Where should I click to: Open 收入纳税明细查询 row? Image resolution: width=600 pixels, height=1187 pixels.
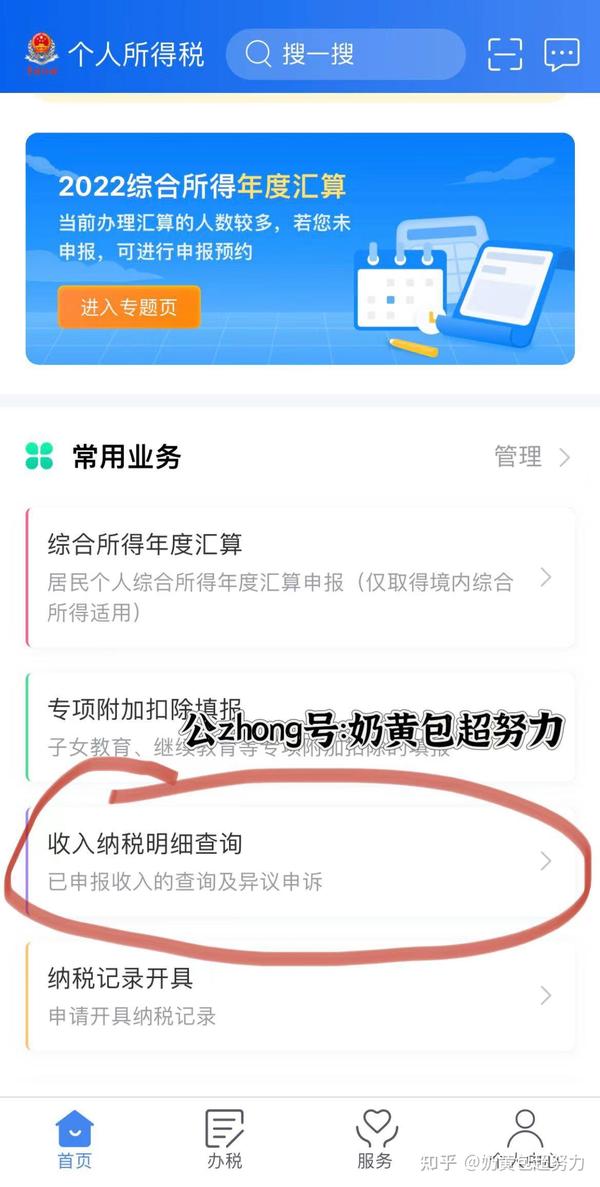(x=300, y=861)
